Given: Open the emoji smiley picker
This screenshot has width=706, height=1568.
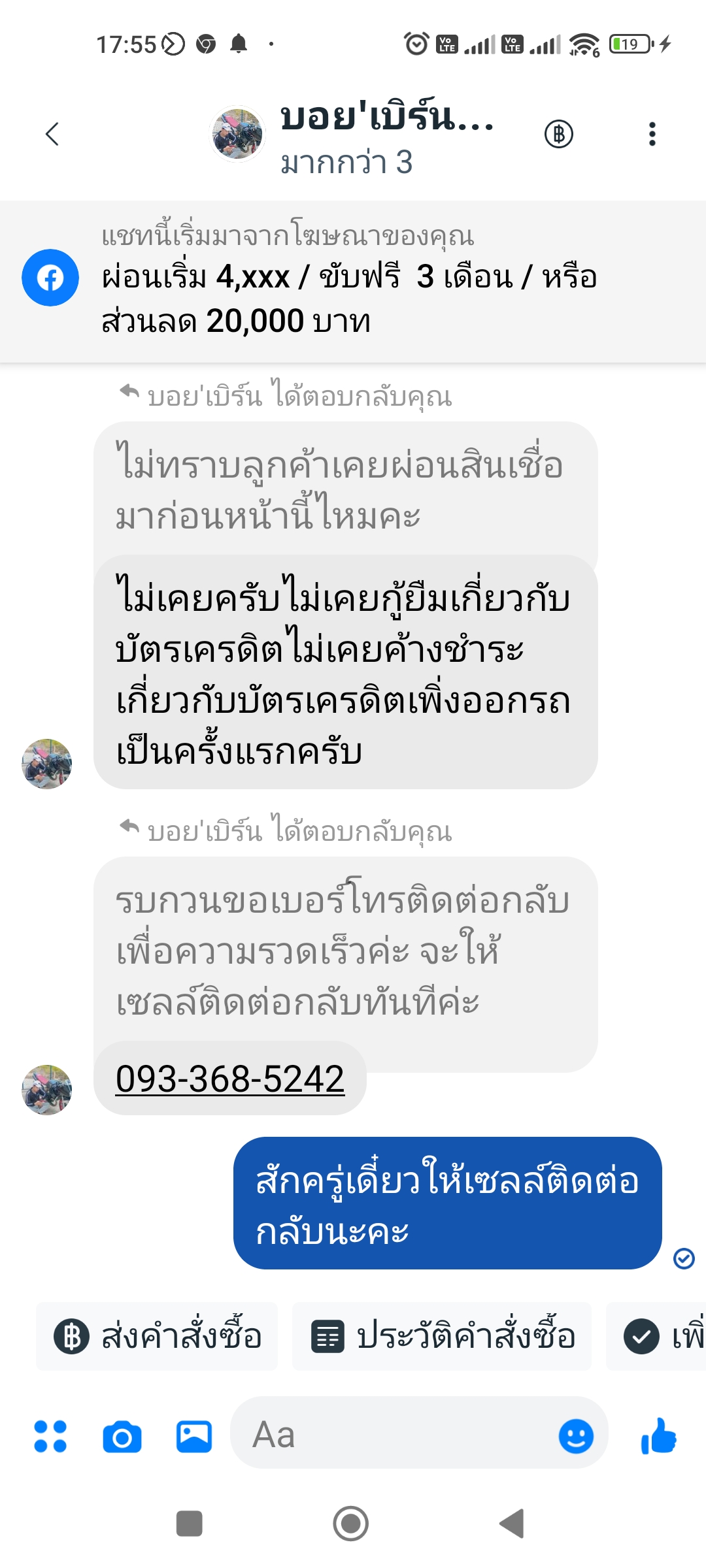Looking at the screenshot, I should (x=576, y=1436).
